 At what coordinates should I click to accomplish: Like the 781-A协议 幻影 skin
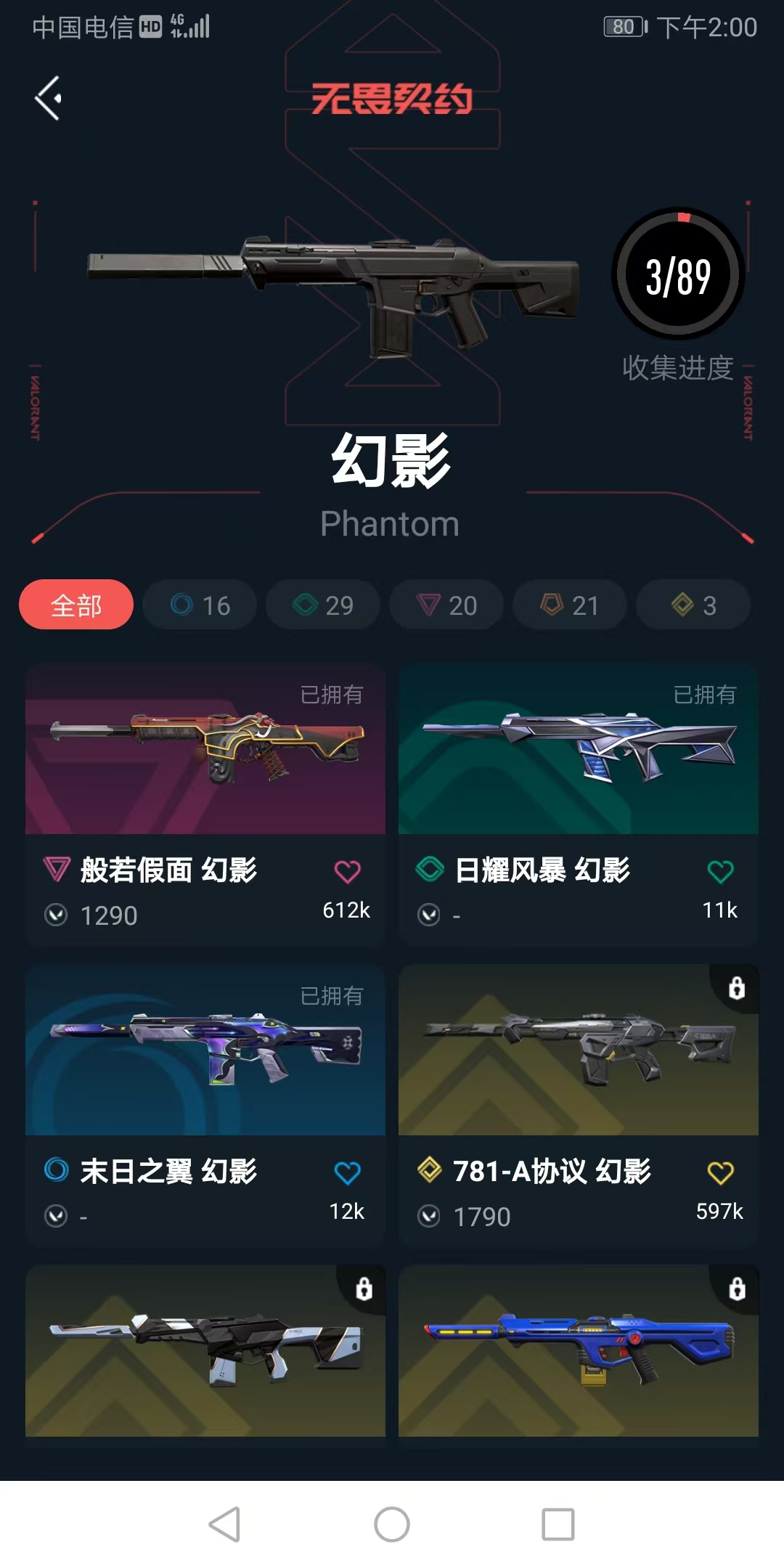(720, 1172)
